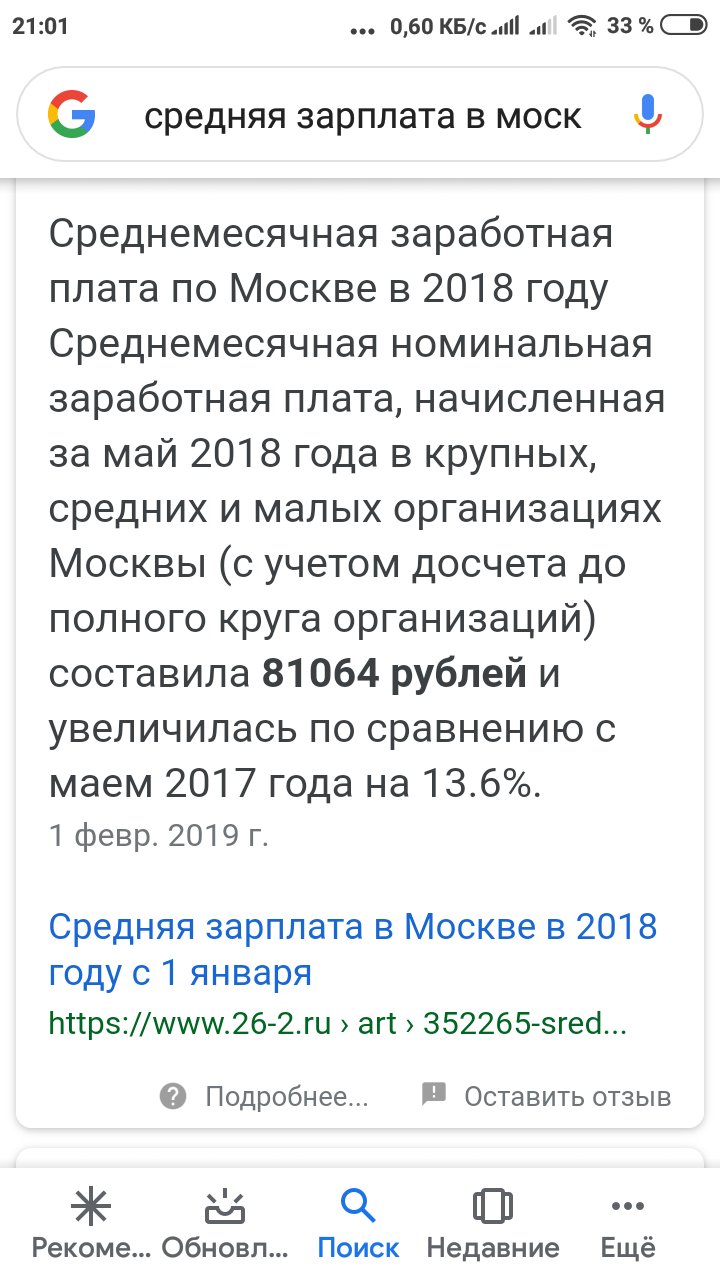Tap the Google logo in search bar
Image resolution: width=720 pixels, height=1280 pixels.
click(72, 115)
